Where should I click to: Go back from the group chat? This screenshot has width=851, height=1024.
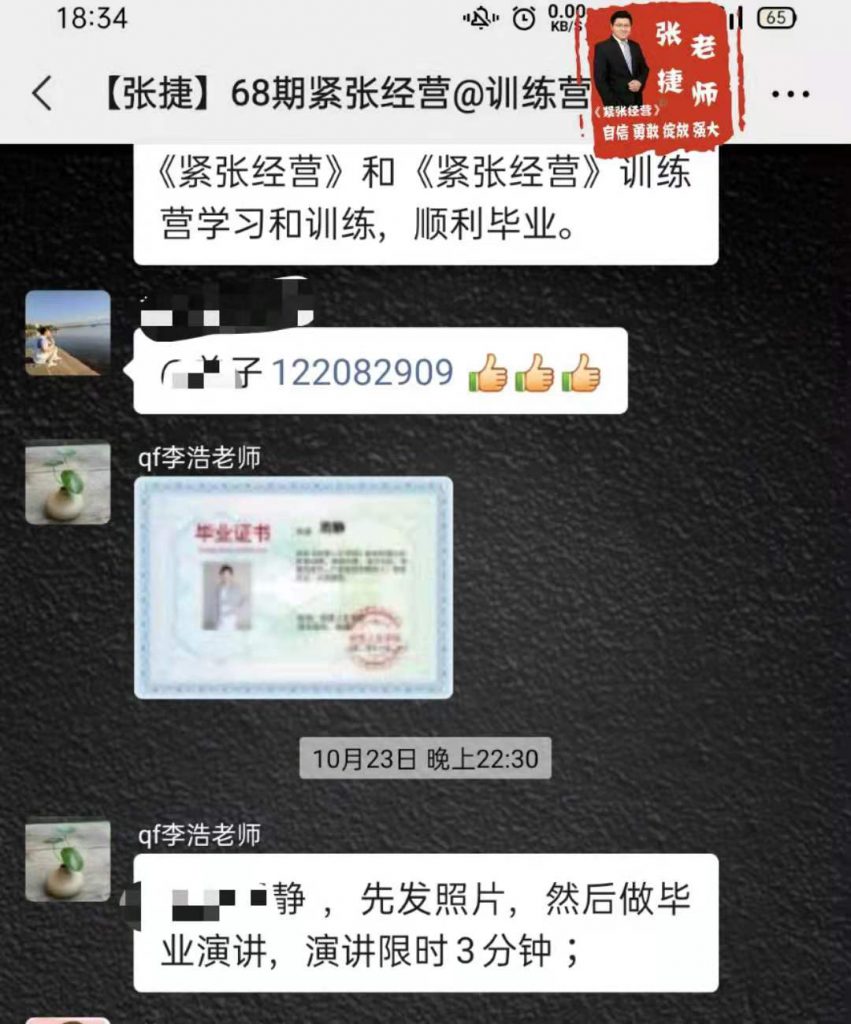pos(42,94)
